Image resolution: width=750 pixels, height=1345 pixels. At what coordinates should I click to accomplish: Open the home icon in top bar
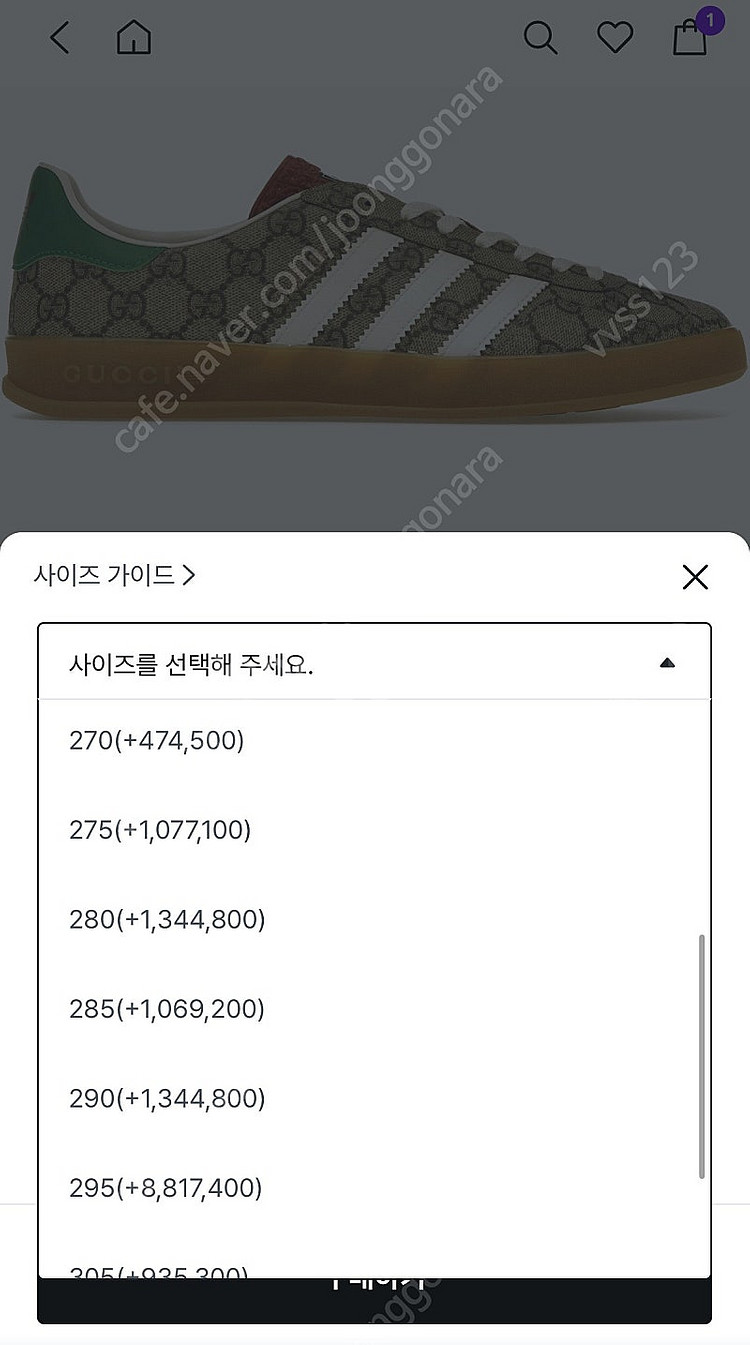click(134, 38)
